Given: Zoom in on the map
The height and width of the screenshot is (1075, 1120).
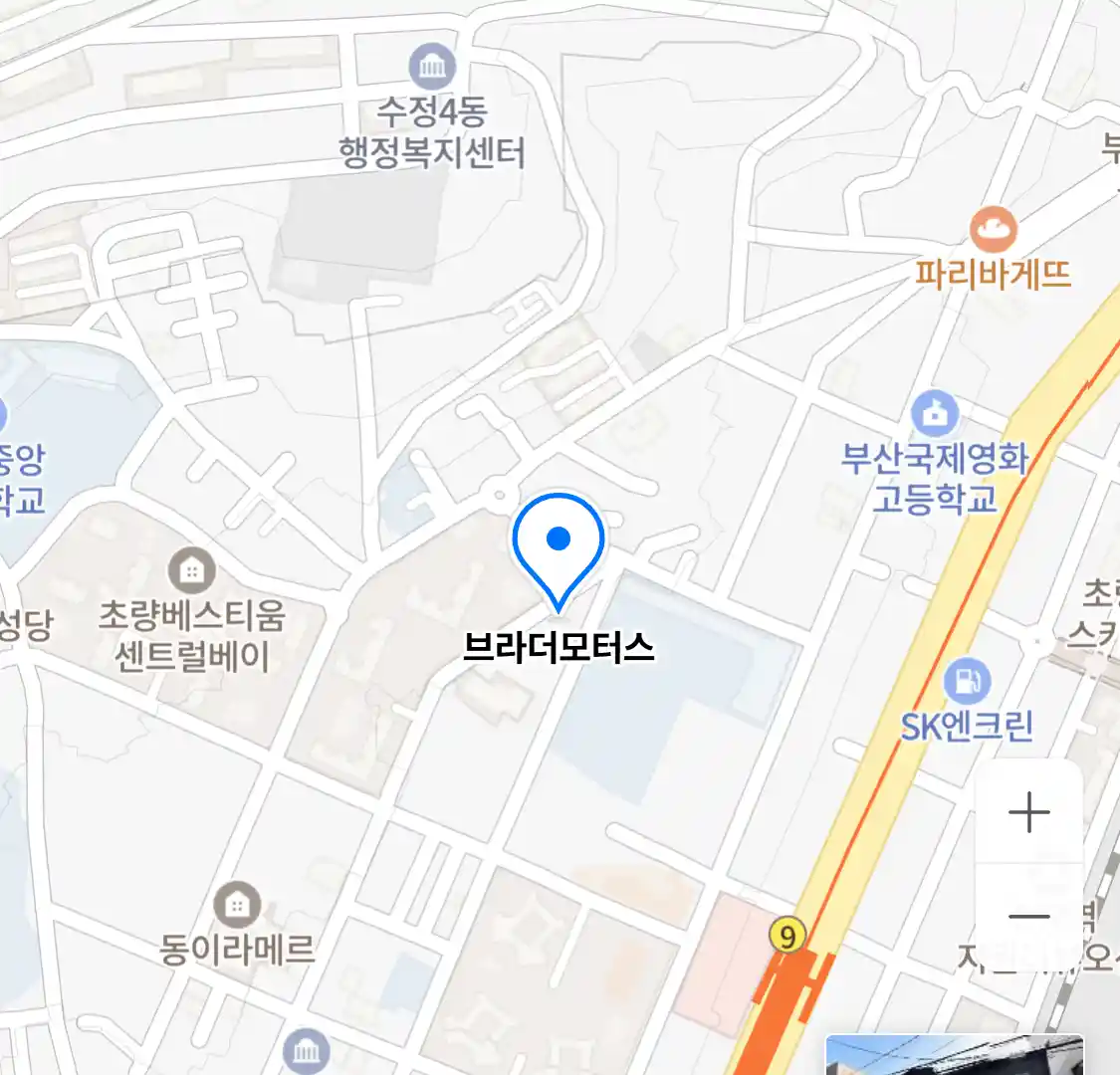Looking at the screenshot, I should [1028, 812].
